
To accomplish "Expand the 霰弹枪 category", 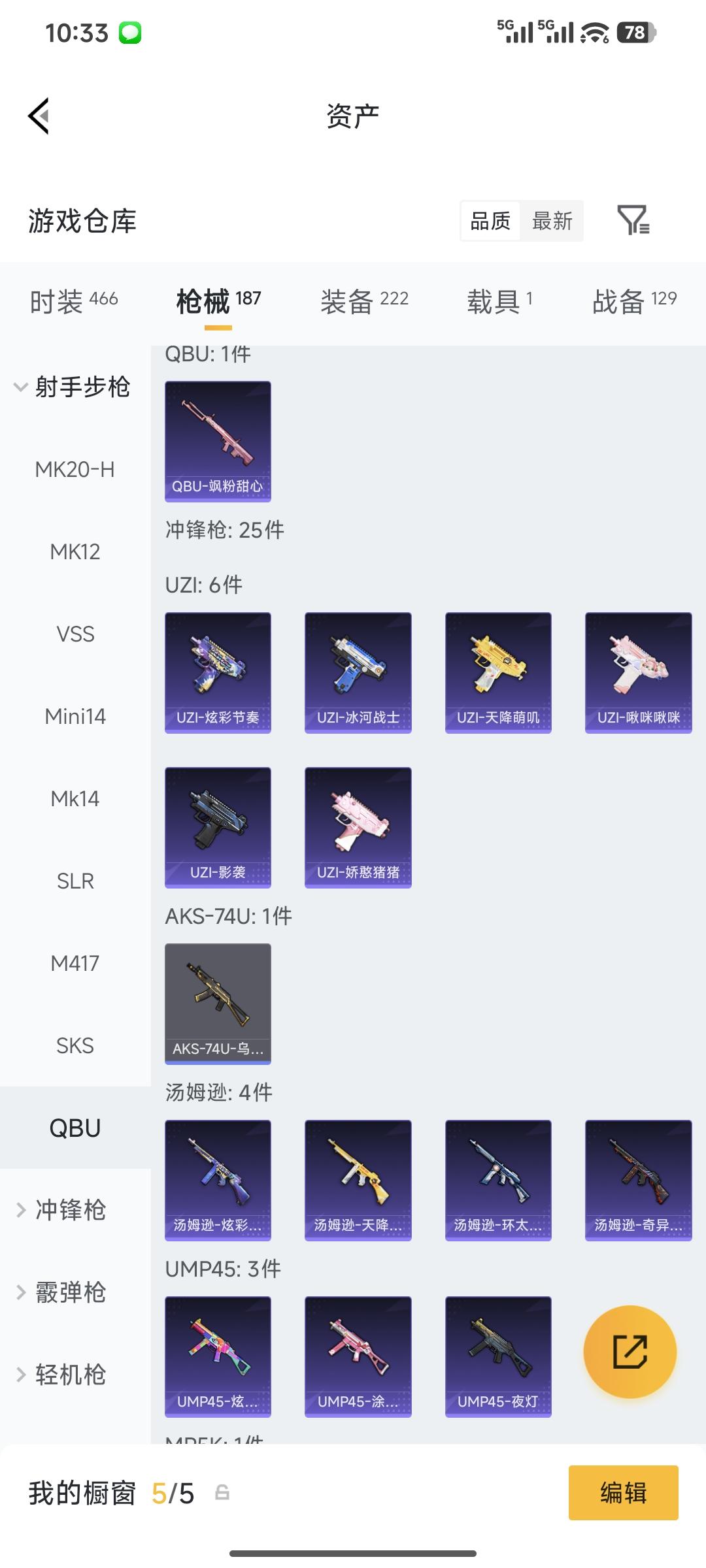I will coord(70,1292).
